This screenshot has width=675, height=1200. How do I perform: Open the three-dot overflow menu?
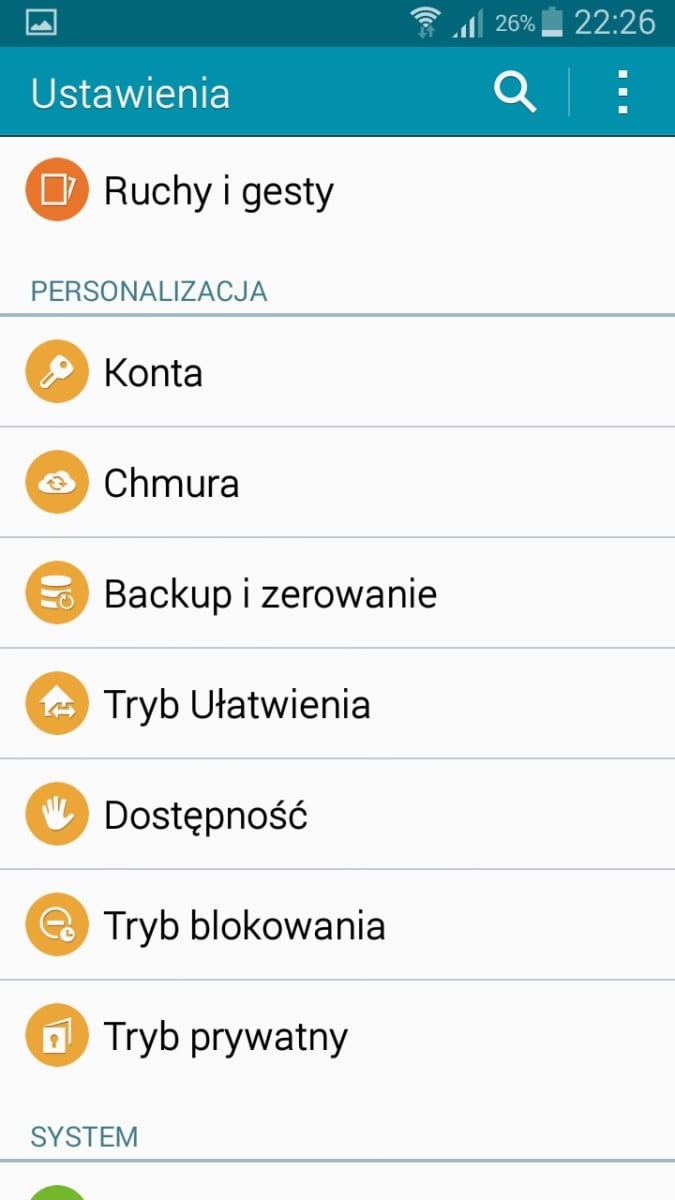click(623, 93)
